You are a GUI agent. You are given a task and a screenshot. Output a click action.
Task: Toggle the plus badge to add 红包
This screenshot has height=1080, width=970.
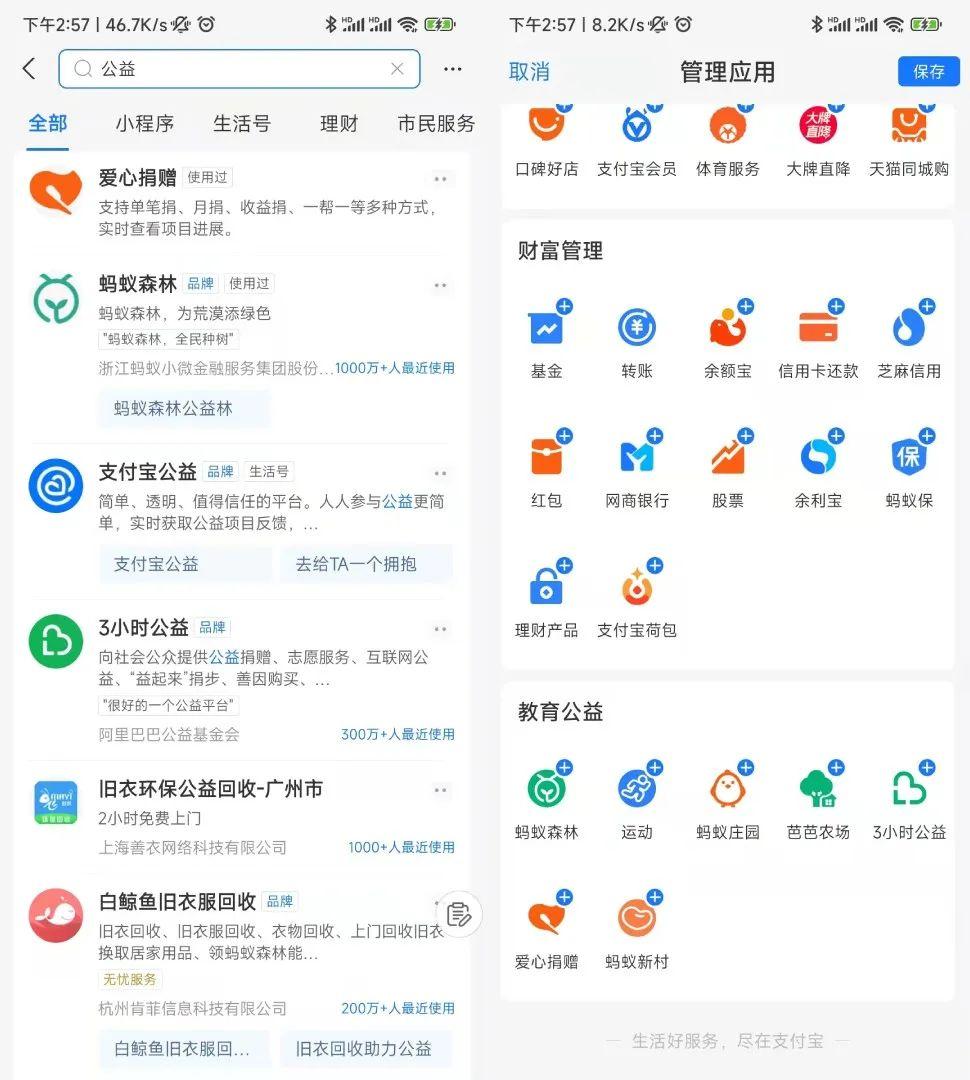(565, 437)
